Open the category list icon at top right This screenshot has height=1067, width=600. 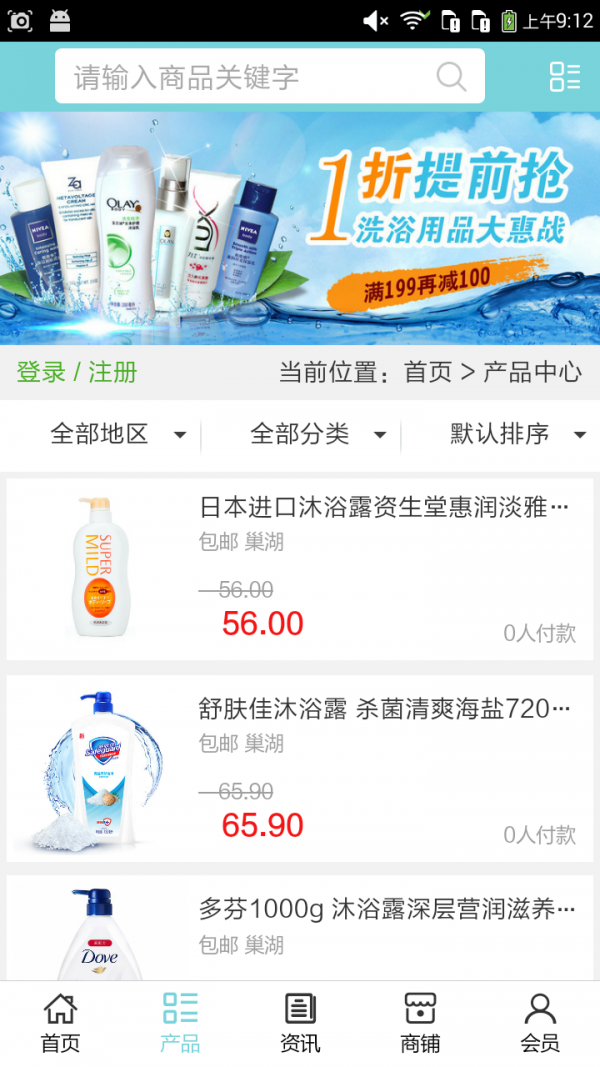click(564, 77)
